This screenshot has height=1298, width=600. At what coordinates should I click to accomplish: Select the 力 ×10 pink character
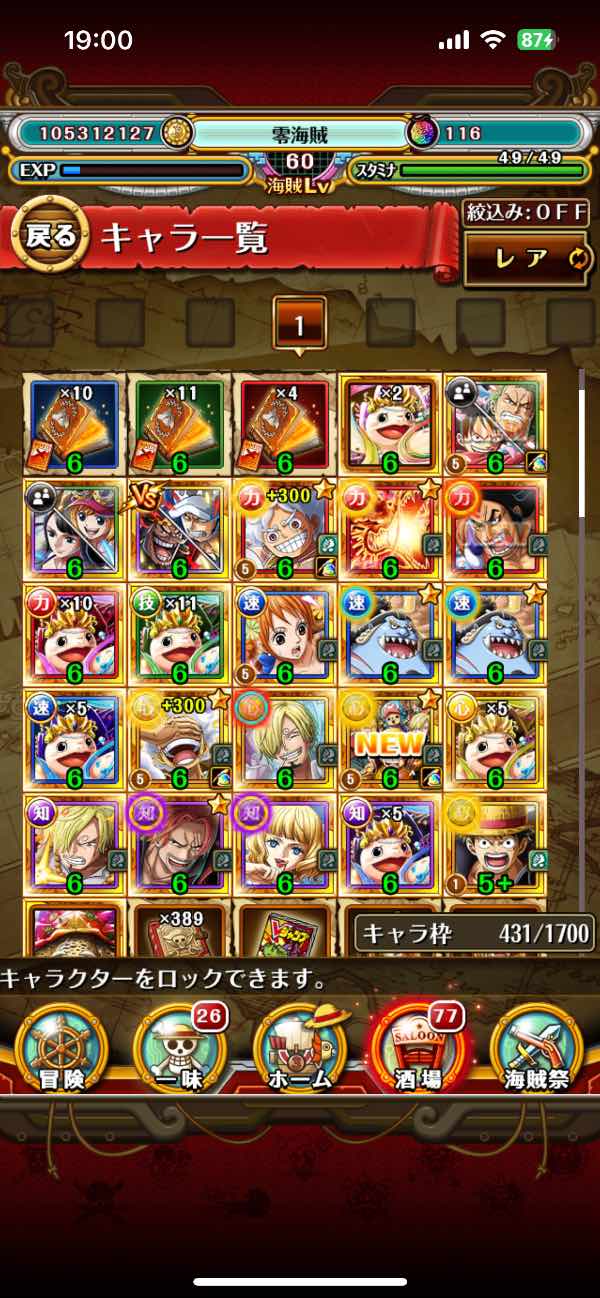[x=74, y=635]
